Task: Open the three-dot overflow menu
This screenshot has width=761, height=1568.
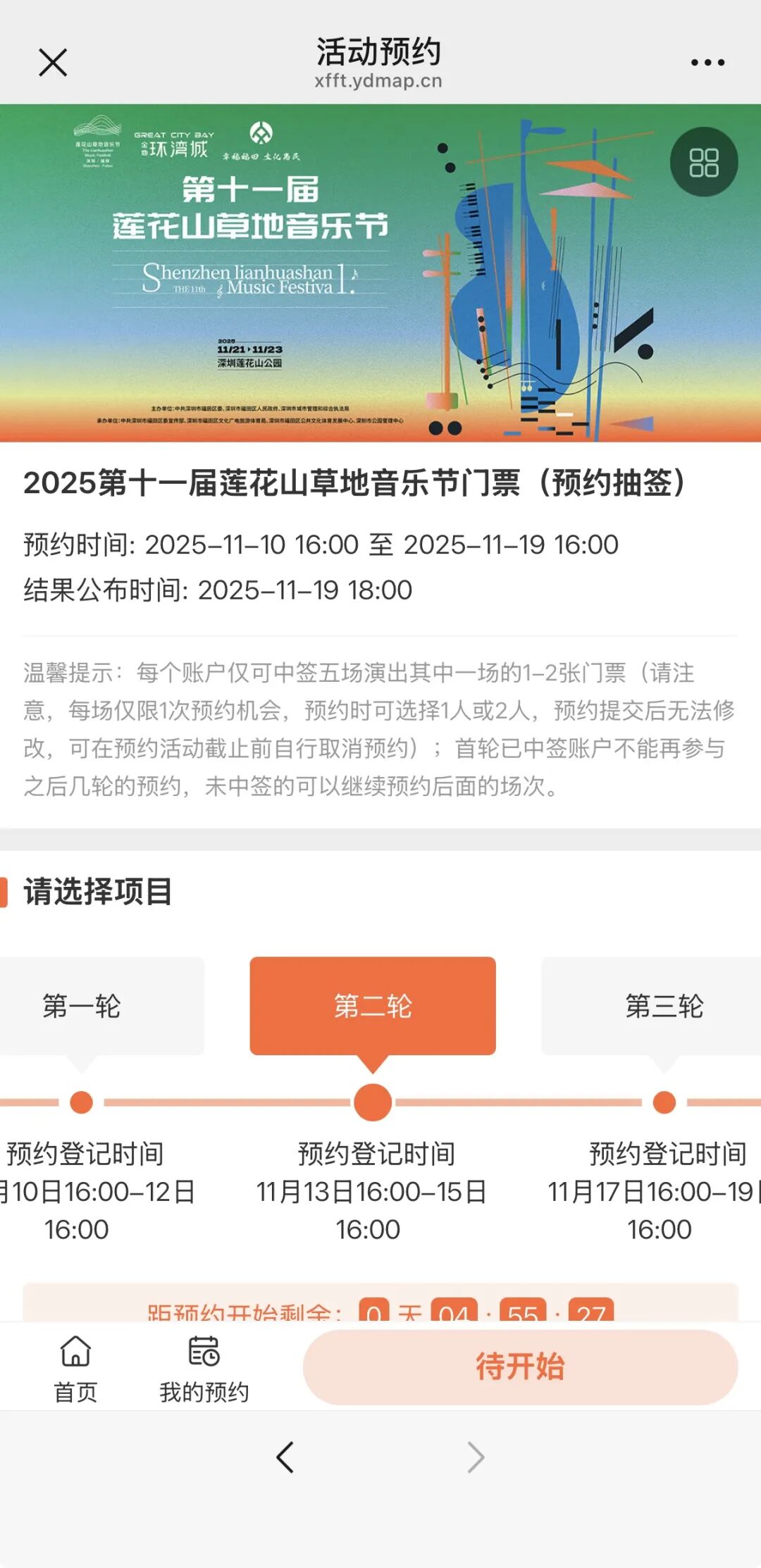Action: (x=707, y=62)
